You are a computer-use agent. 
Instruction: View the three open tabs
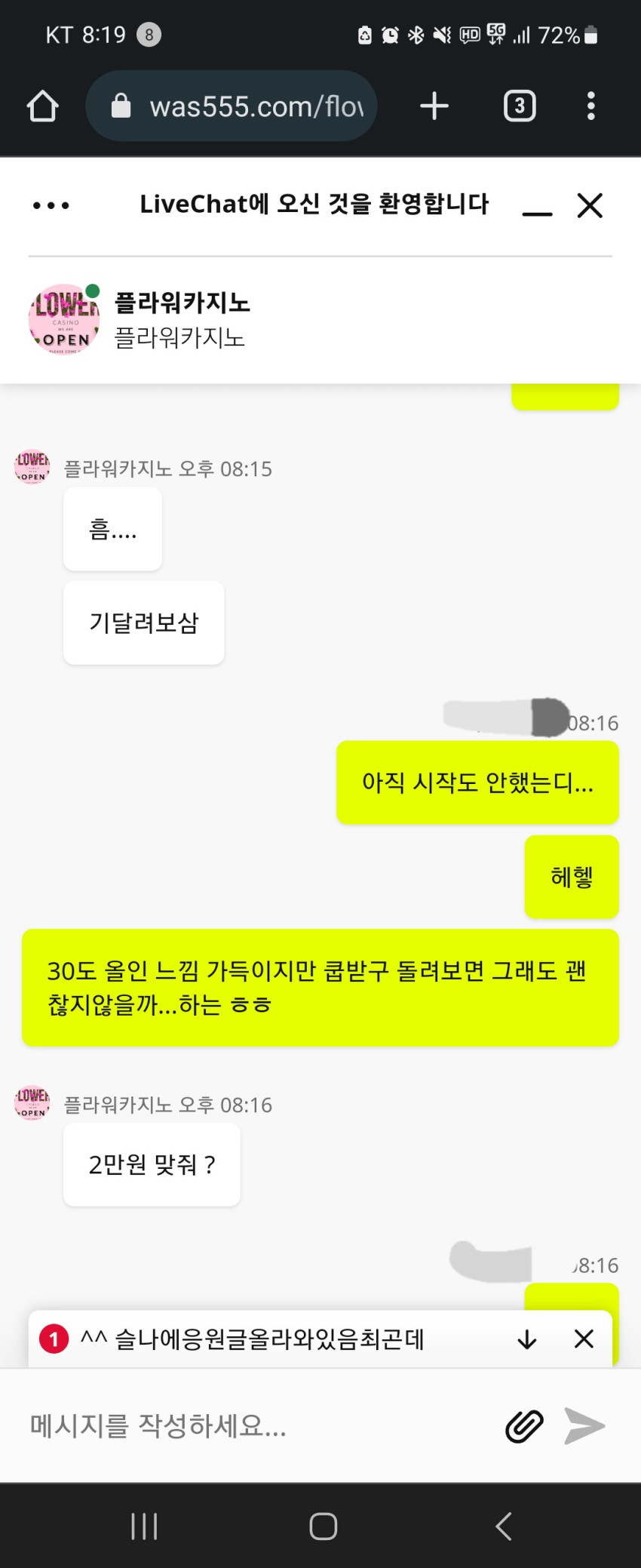tap(520, 106)
